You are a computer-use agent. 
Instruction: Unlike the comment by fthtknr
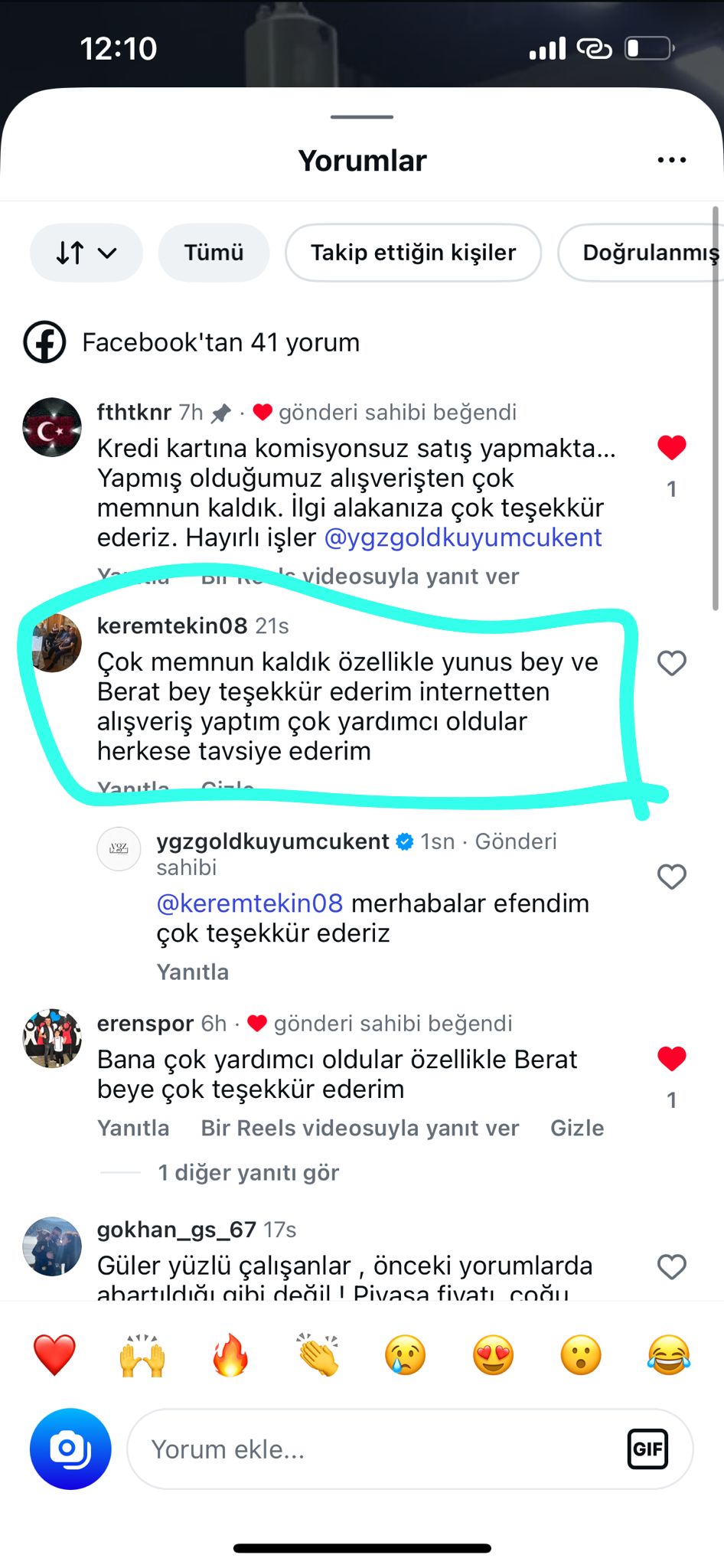coord(671,448)
